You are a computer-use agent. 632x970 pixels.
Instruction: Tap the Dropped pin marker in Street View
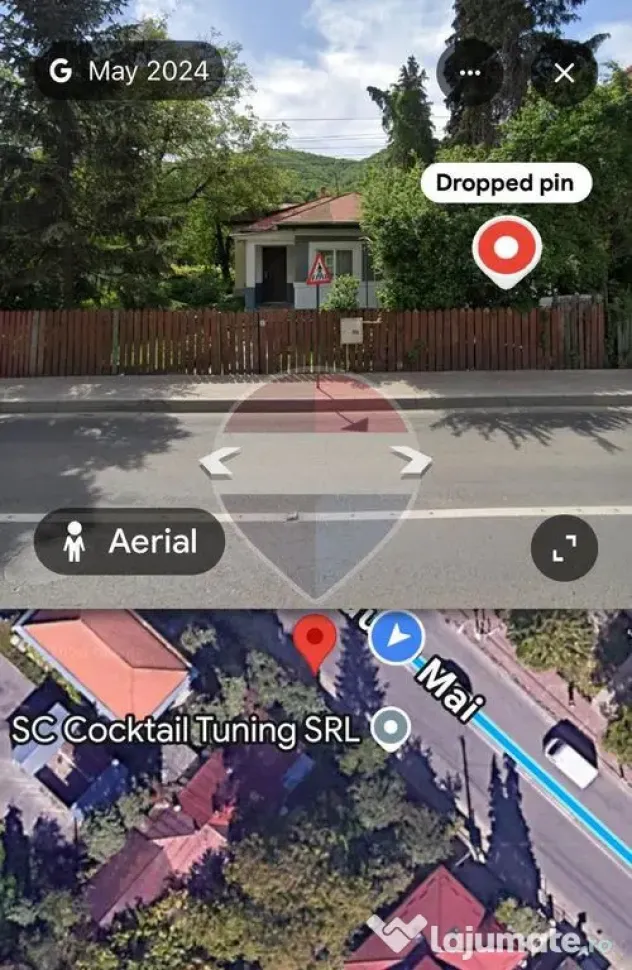click(506, 251)
